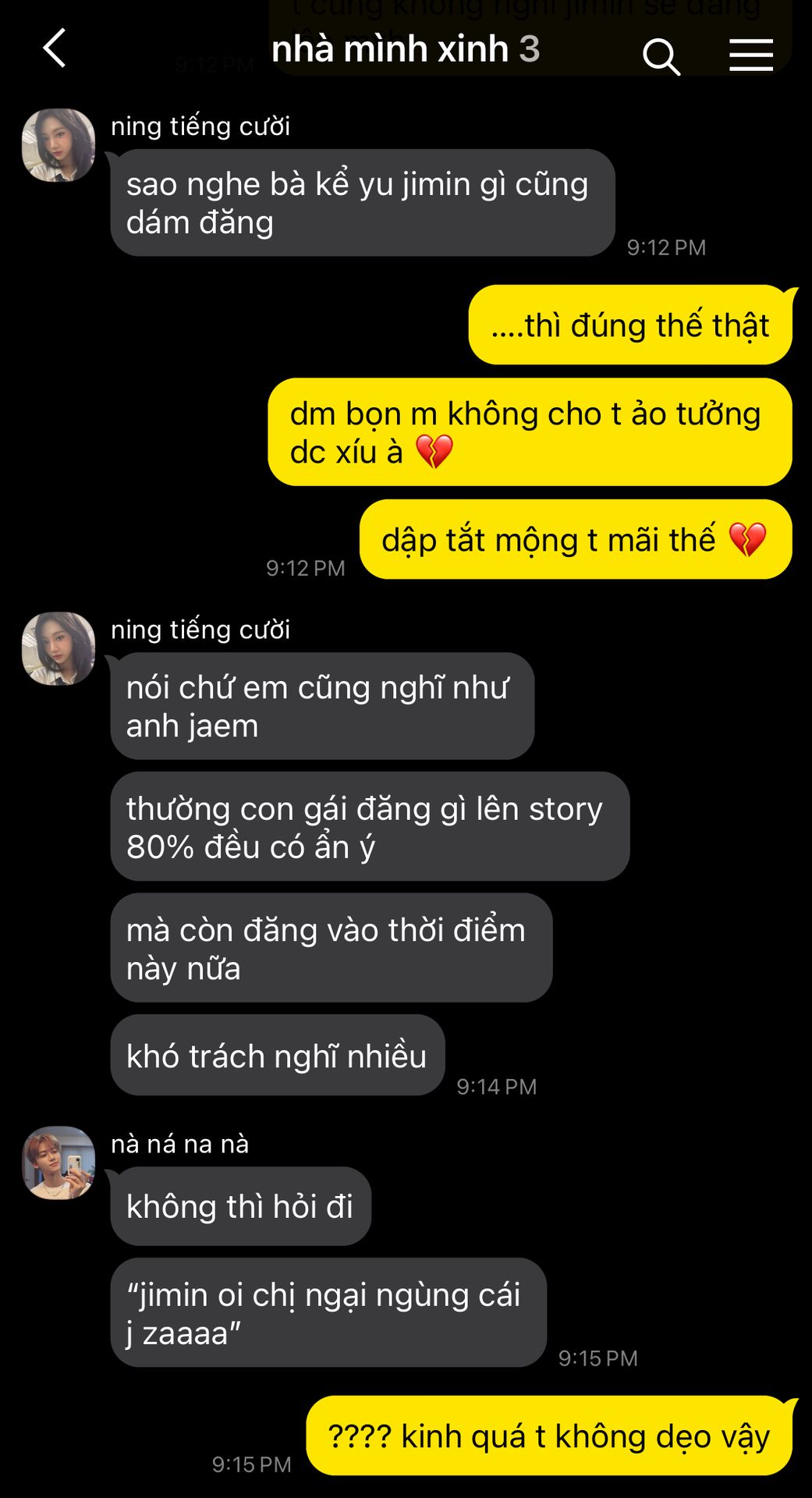The image size is (812, 1498).
Task: Go back from the nhà mình xinh chat
Action: (55, 49)
